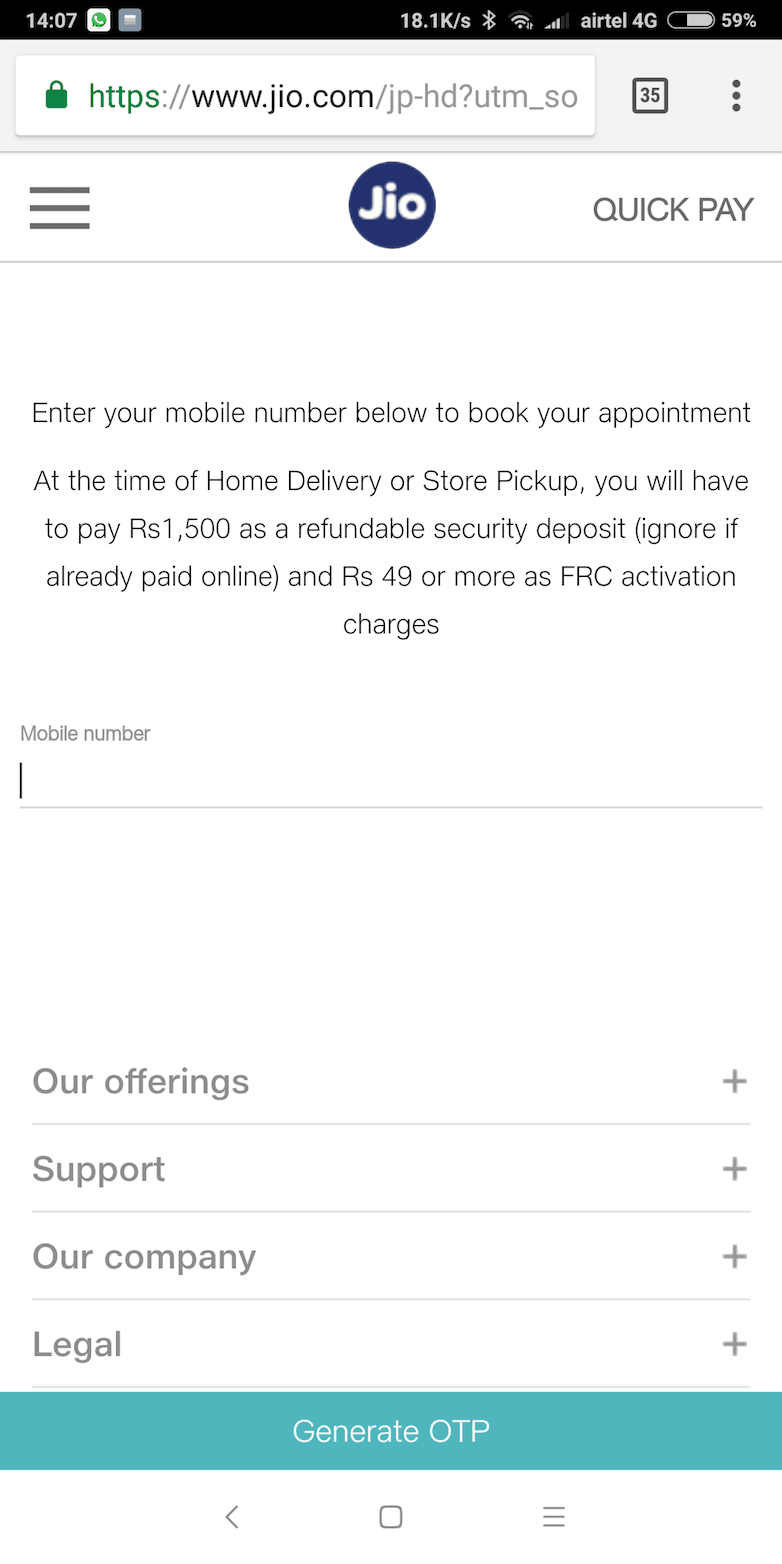This screenshot has width=782, height=1564.
Task: Expand Our offerings section
Action: (x=391, y=1081)
